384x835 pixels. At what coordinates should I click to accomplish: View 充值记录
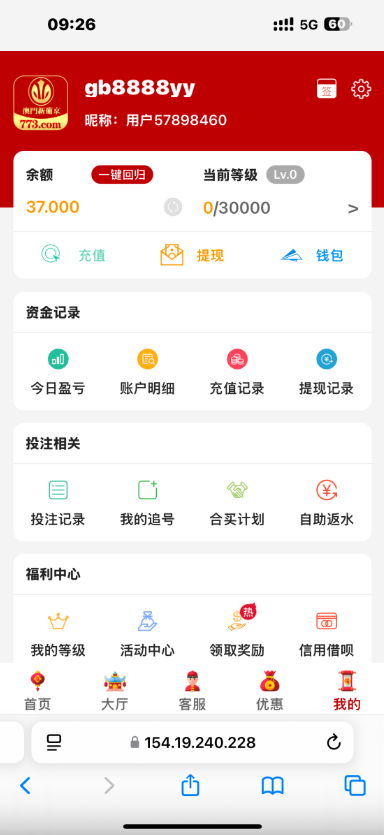click(237, 372)
